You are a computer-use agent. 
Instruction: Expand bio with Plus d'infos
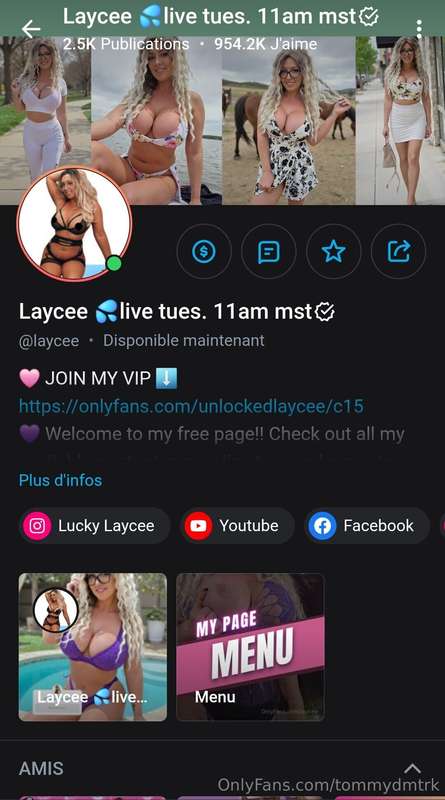60,480
